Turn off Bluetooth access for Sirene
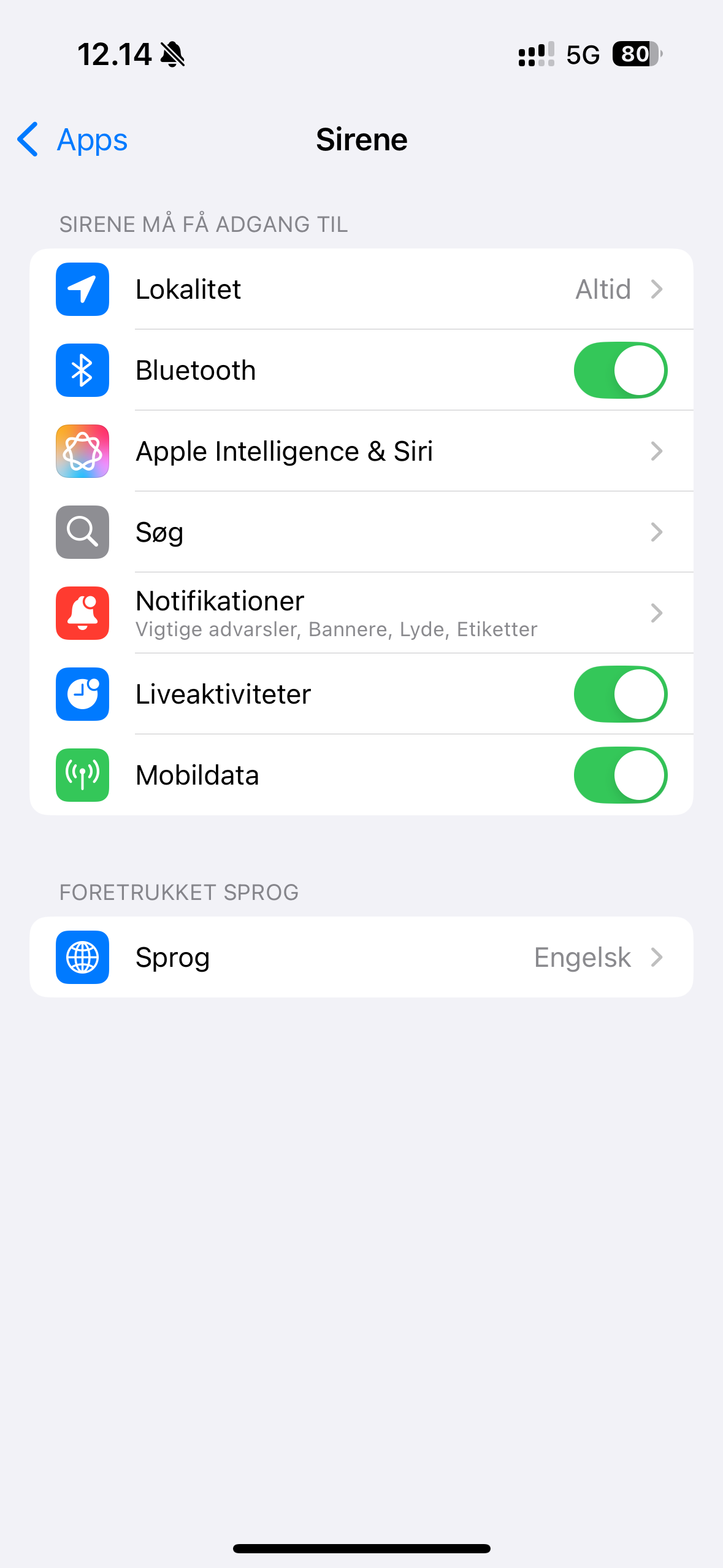 click(x=620, y=371)
